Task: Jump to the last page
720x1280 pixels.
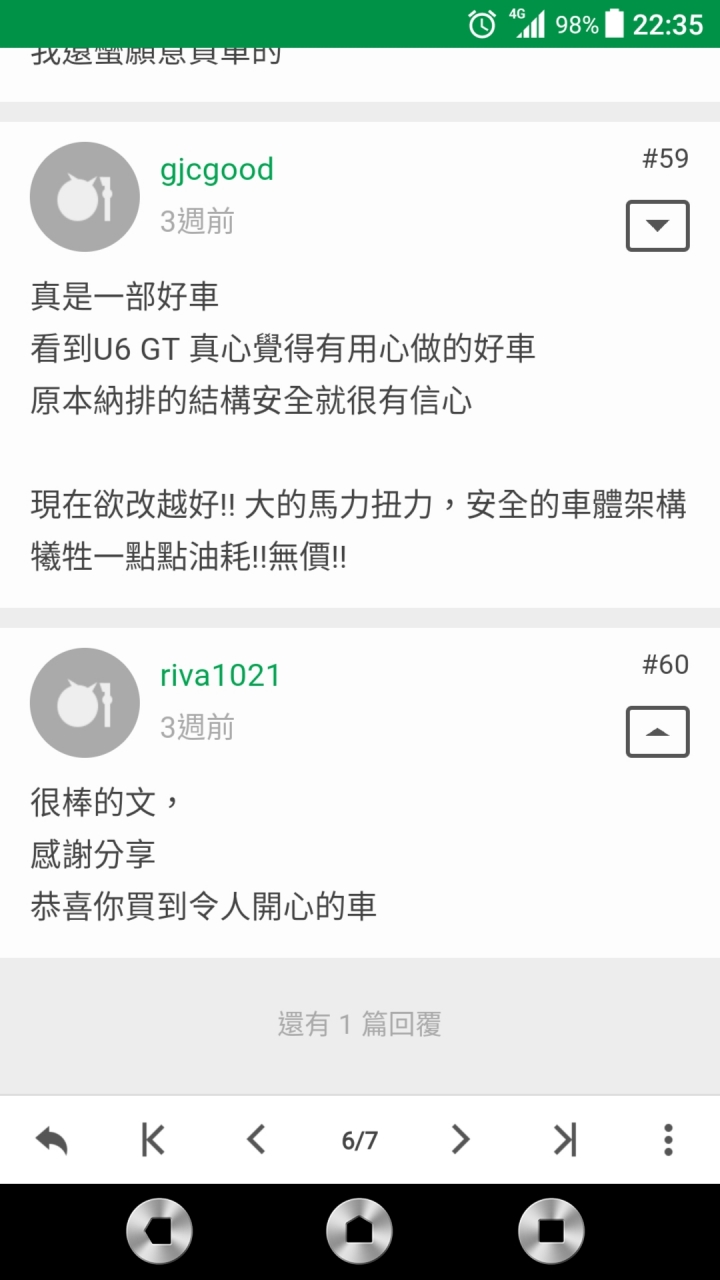Action: [565, 1139]
